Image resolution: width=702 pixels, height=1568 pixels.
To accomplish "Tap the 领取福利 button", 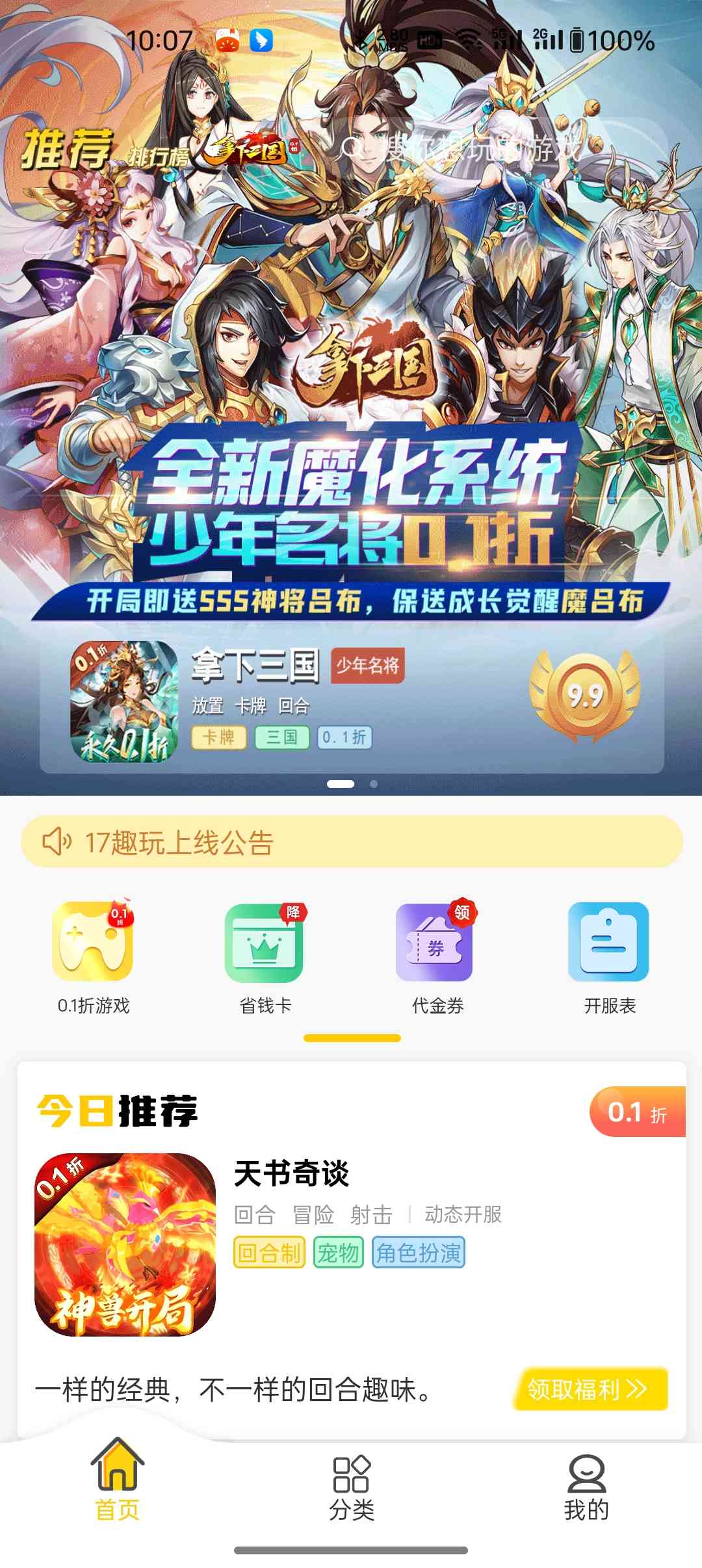I will pyautogui.click(x=589, y=1389).
